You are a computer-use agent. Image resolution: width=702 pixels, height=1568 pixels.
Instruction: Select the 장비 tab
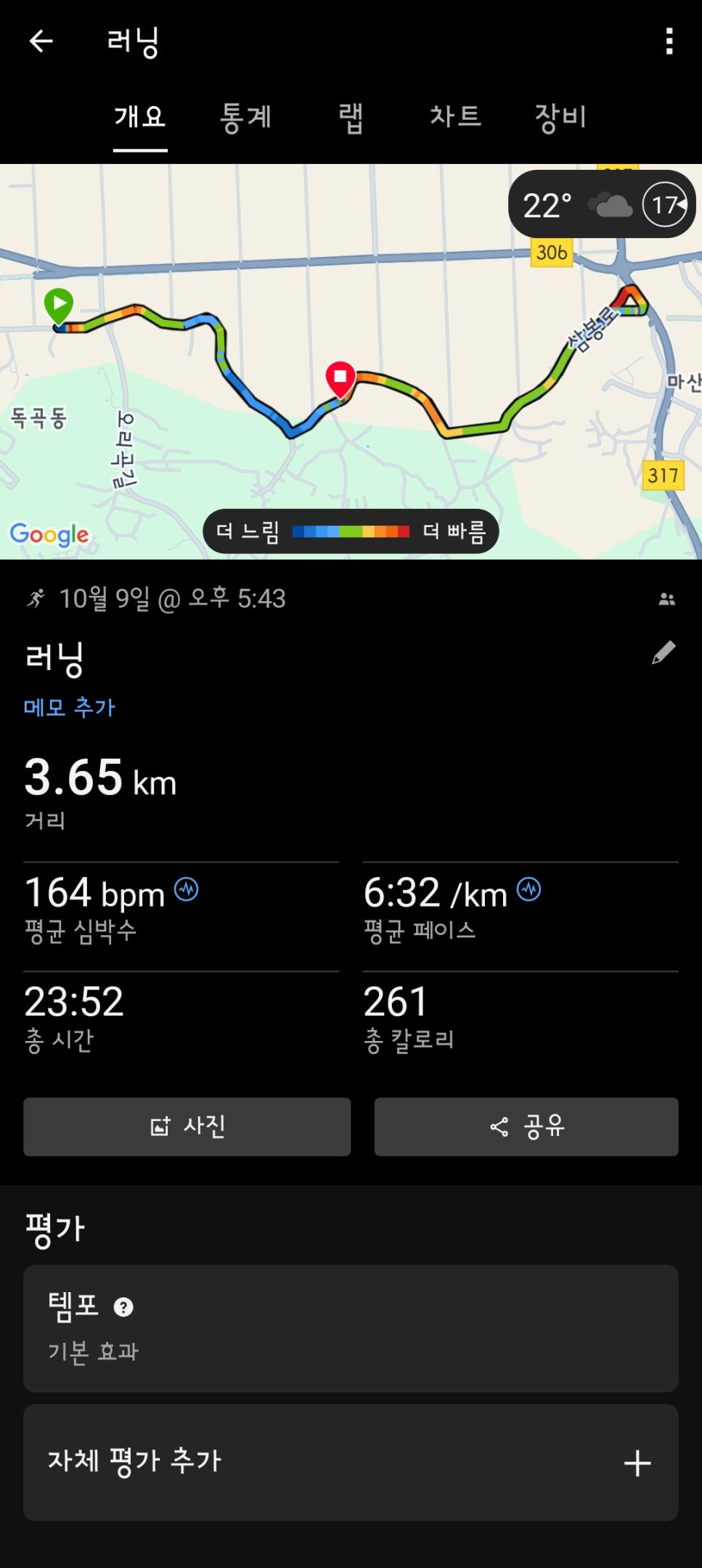(x=560, y=117)
